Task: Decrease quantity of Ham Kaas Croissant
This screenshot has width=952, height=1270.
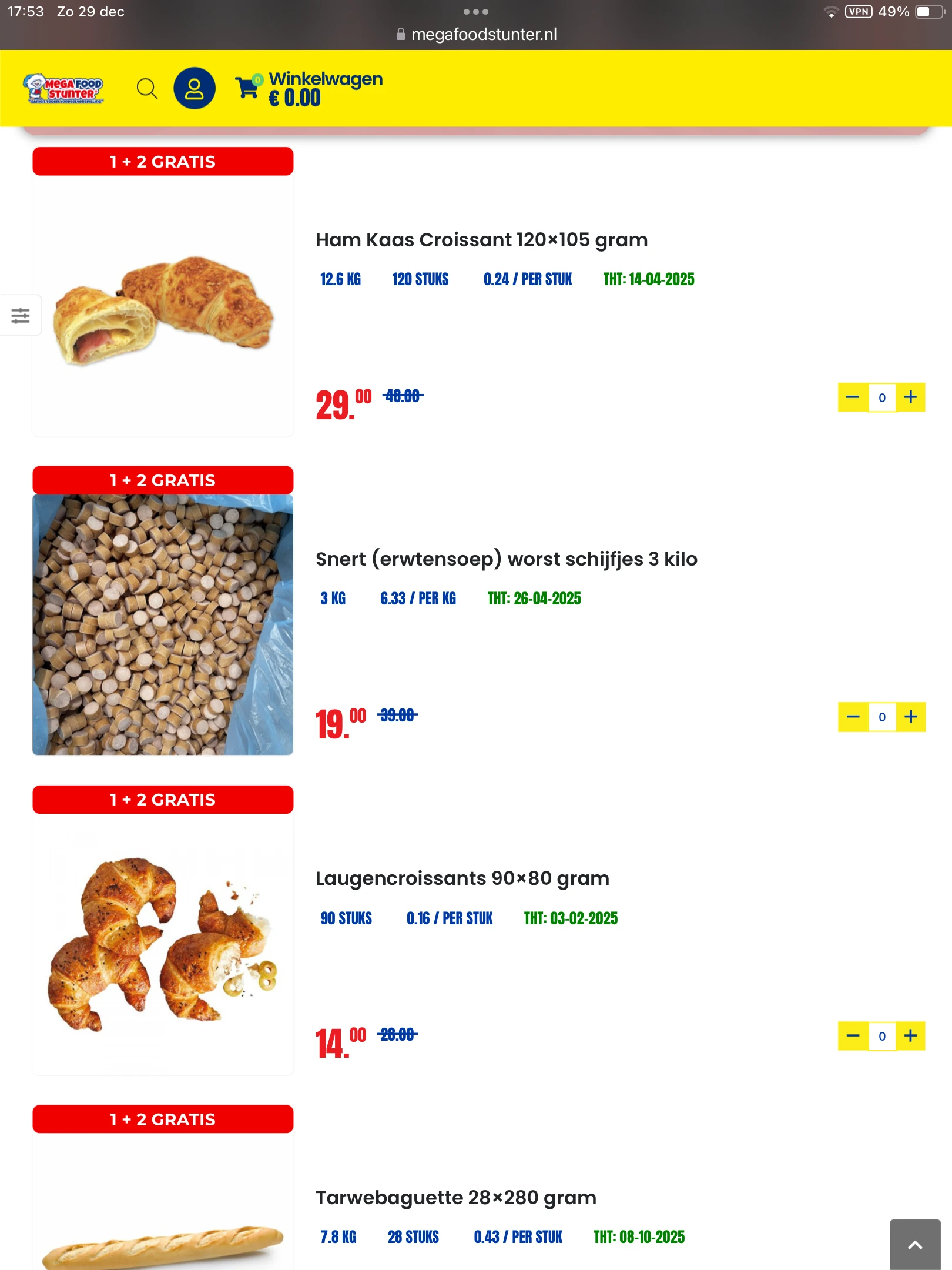Action: pyautogui.click(x=853, y=397)
